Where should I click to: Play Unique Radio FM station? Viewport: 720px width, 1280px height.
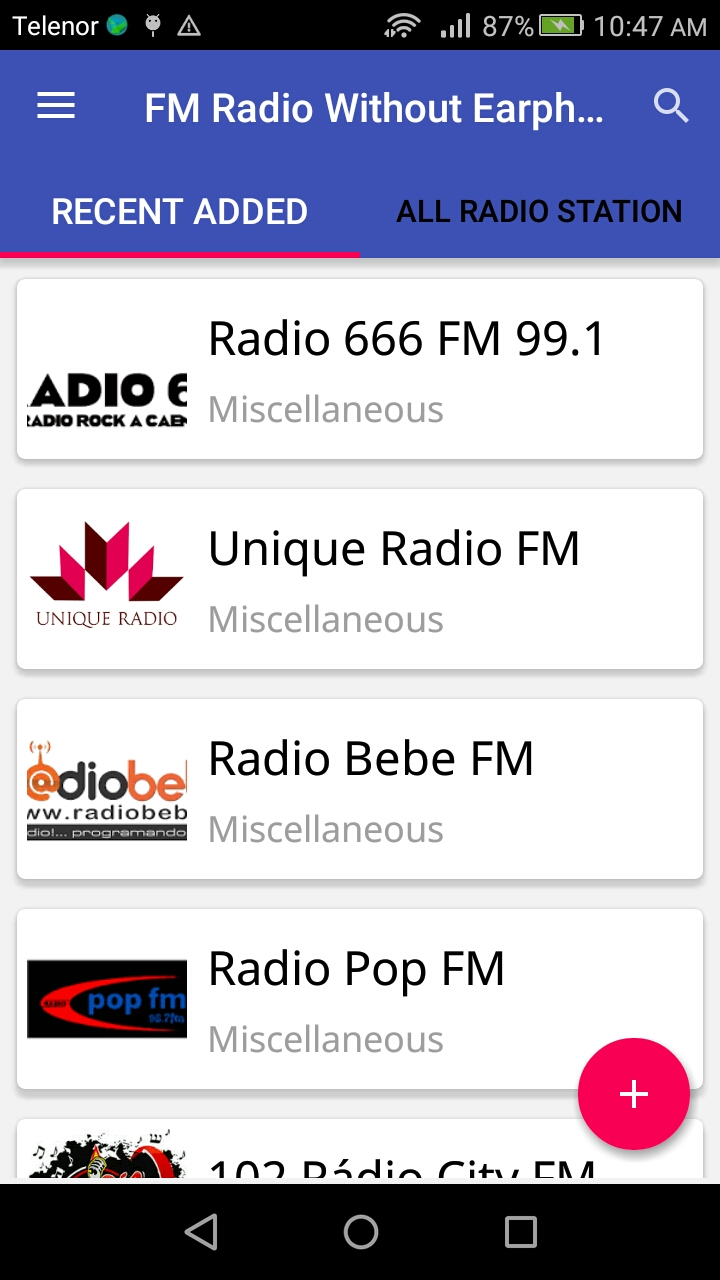pyautogui.click(x=360, y=579)
